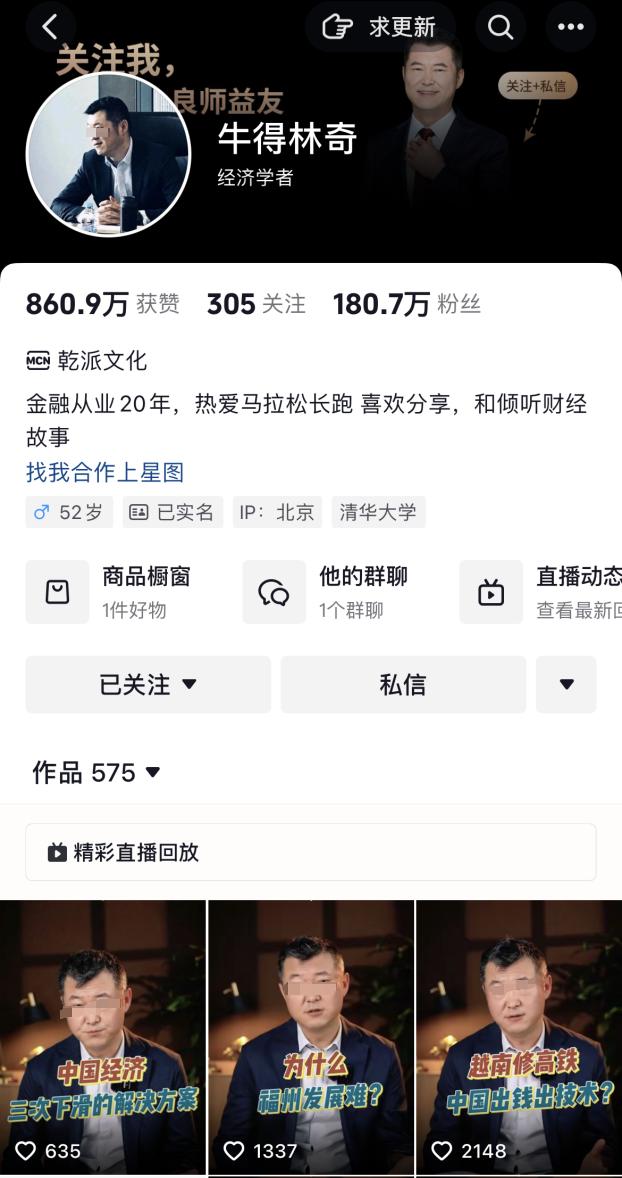This screenshot has height=1178, width=622.
Task: Open search on this profile
Action: coord(500,27)
